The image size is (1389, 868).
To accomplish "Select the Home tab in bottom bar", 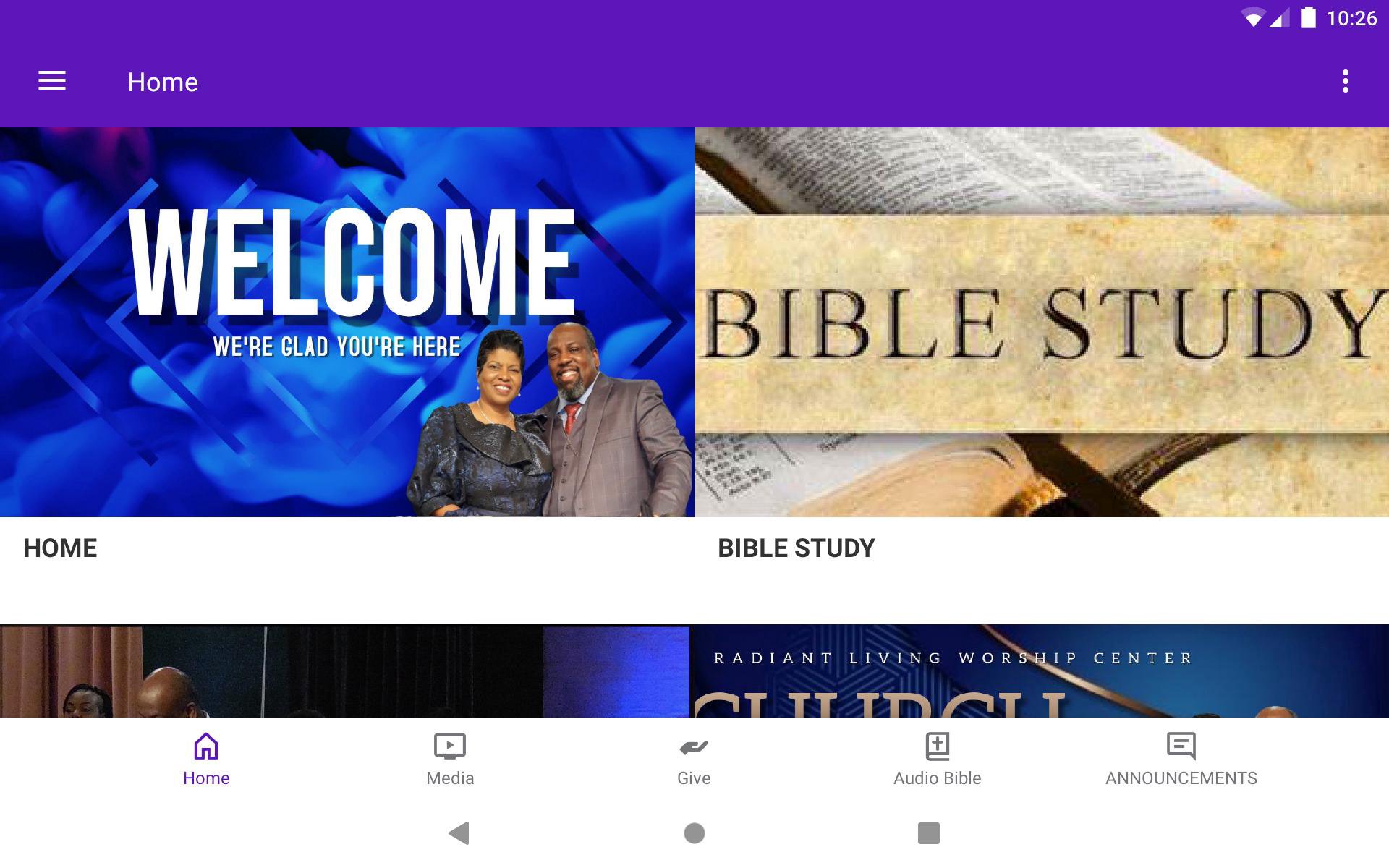I will coord(206,759).
